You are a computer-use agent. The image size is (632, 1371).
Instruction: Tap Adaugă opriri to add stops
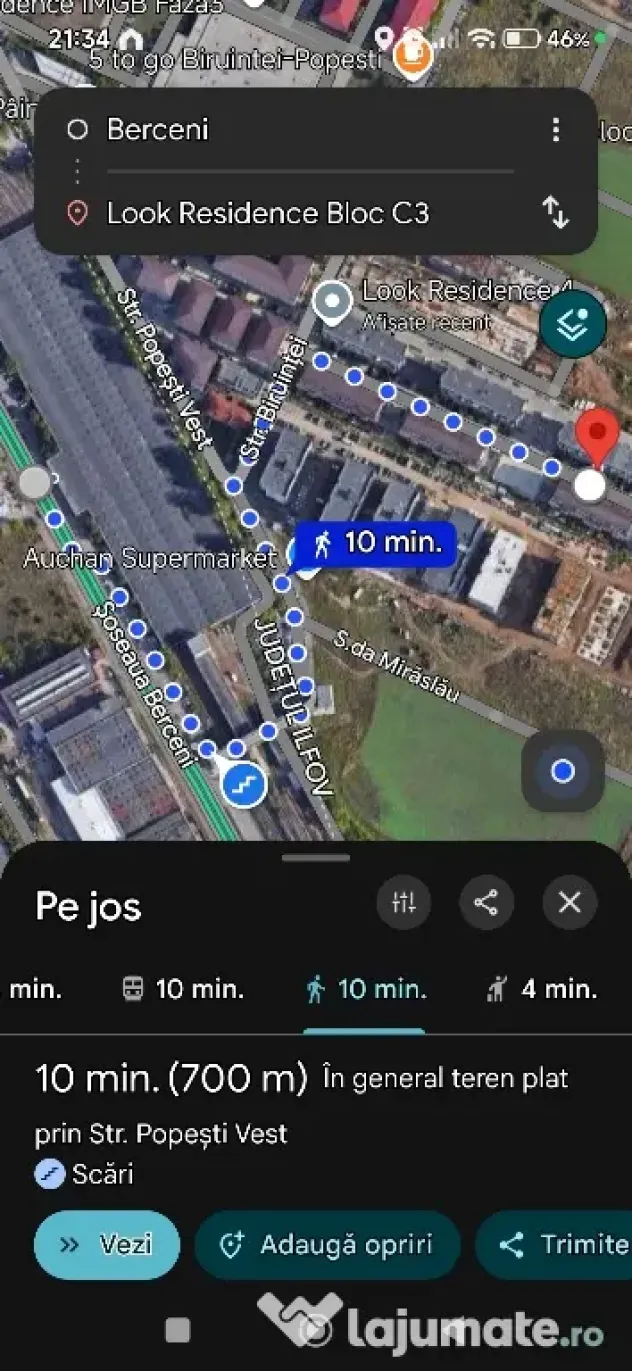pos(328,1245)
